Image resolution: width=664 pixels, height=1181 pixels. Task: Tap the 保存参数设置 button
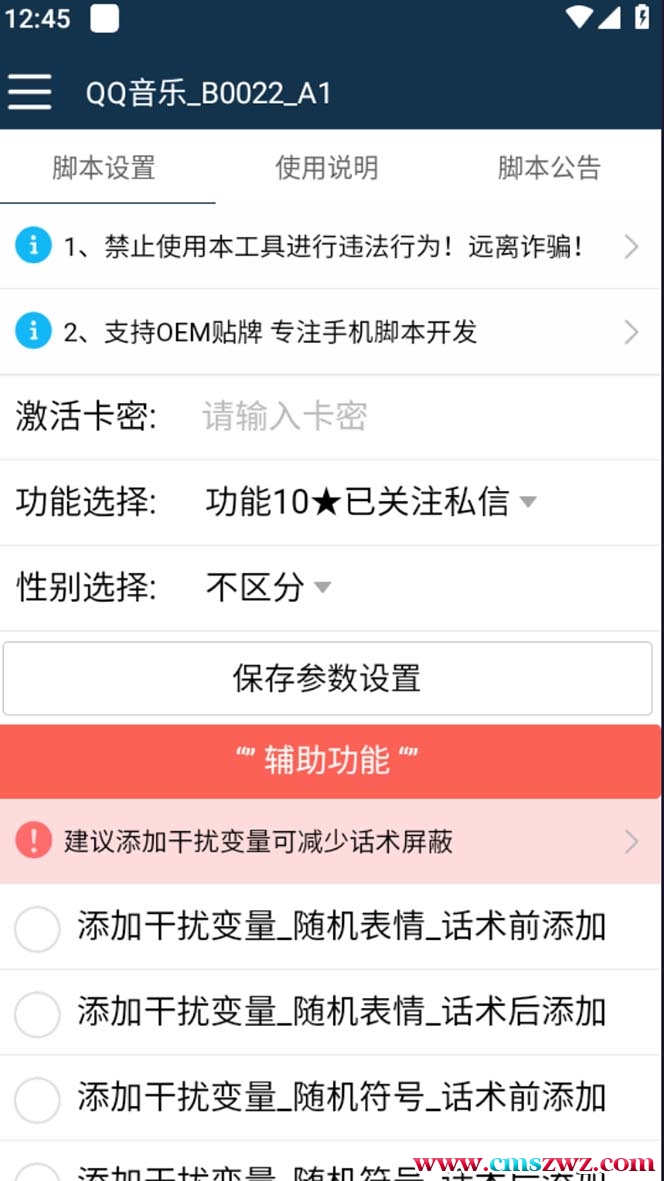pos(327,678)
